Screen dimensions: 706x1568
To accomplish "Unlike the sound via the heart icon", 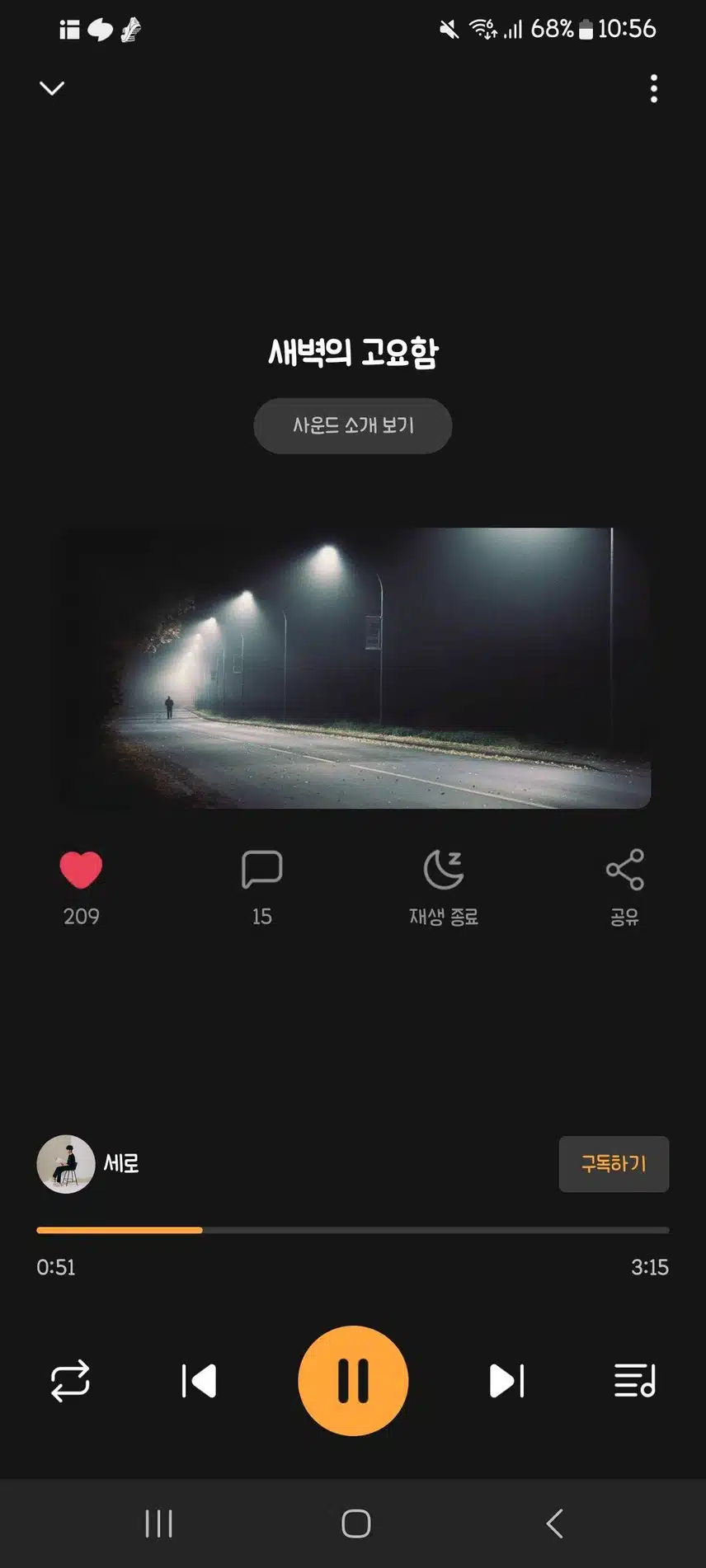I will (x=81, y=870).
